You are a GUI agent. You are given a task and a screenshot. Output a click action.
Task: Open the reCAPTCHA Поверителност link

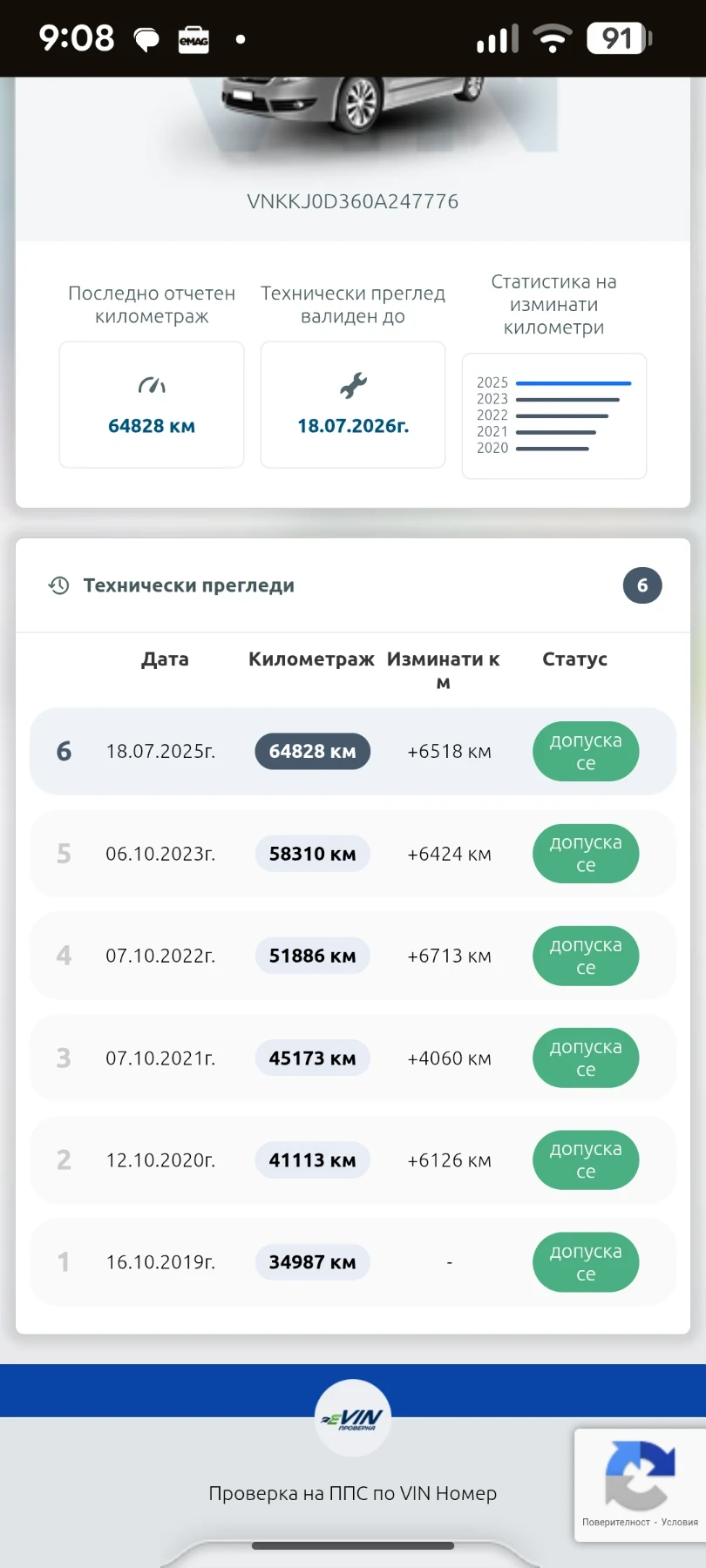click(x=615, y=1522)
